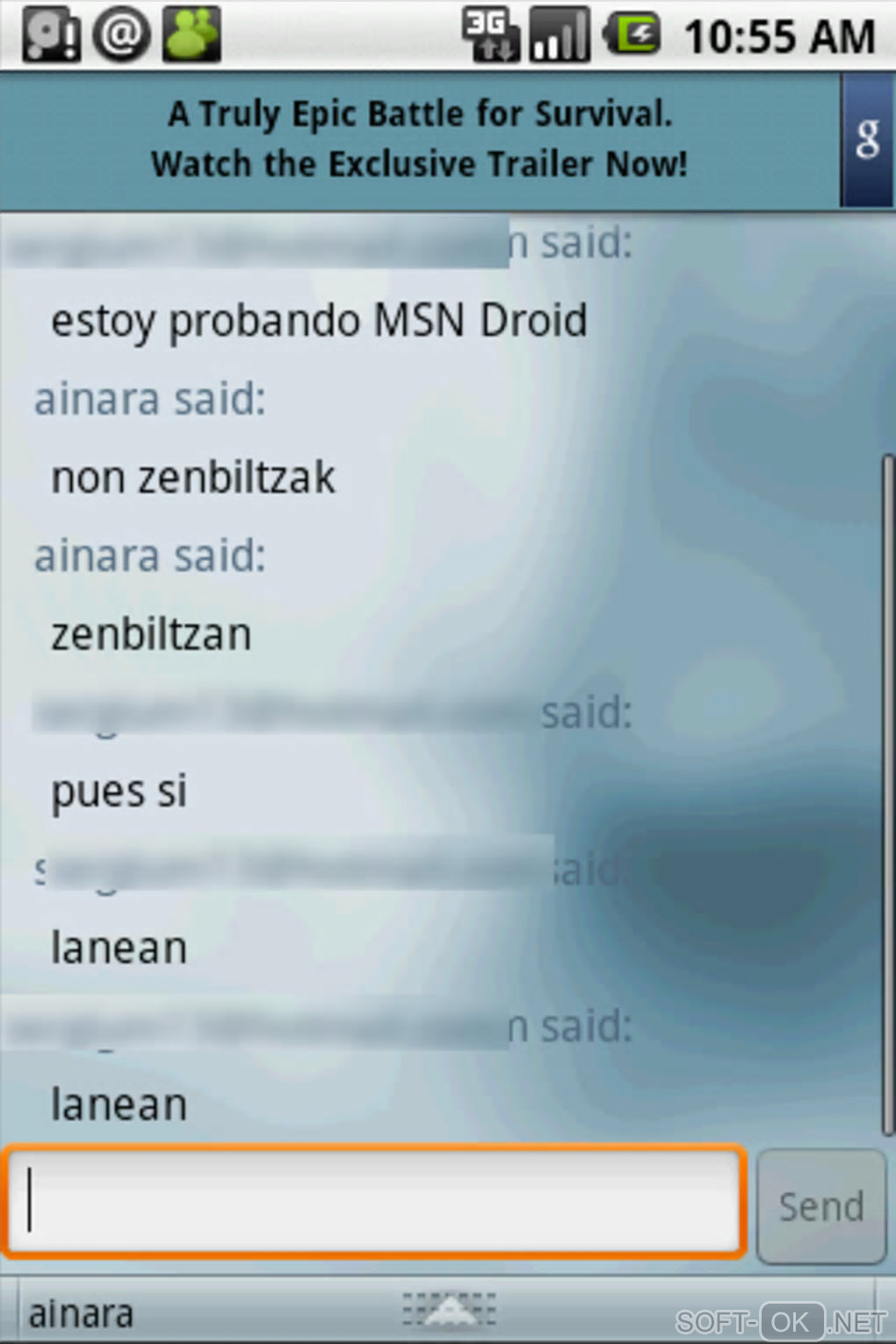Focus the message text field
The image size is (896, 1344).
click(x=374, y=1203)
